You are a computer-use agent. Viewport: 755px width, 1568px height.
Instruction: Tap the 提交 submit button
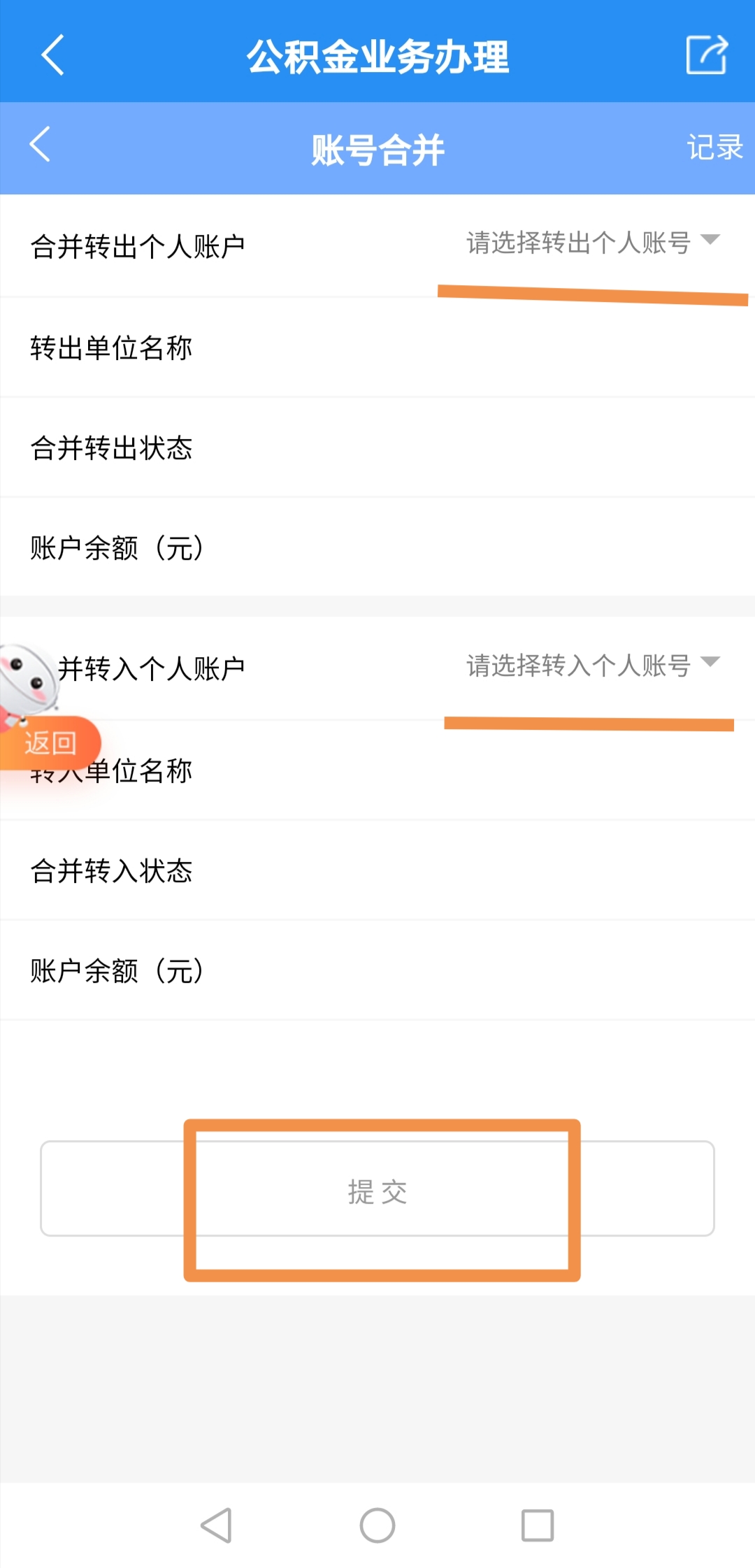tap(377, 1190)
